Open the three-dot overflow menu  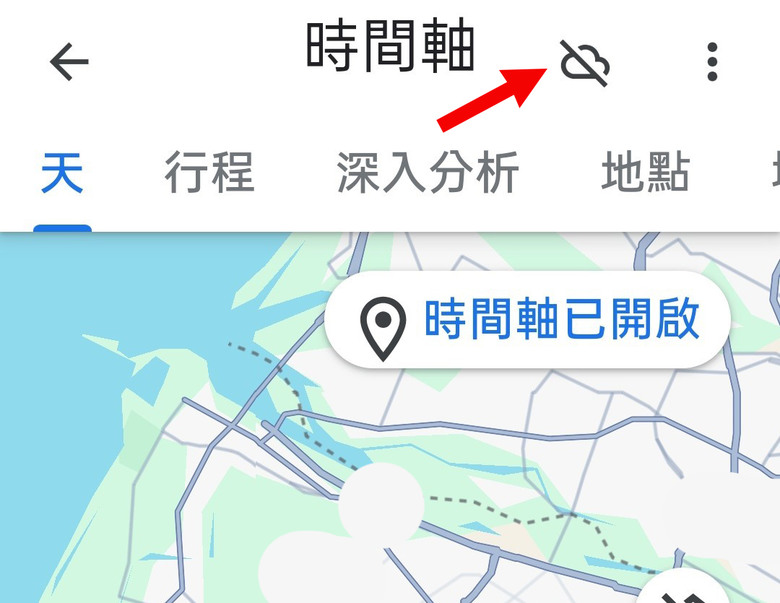pyautogui.click(x=711, y=62)
